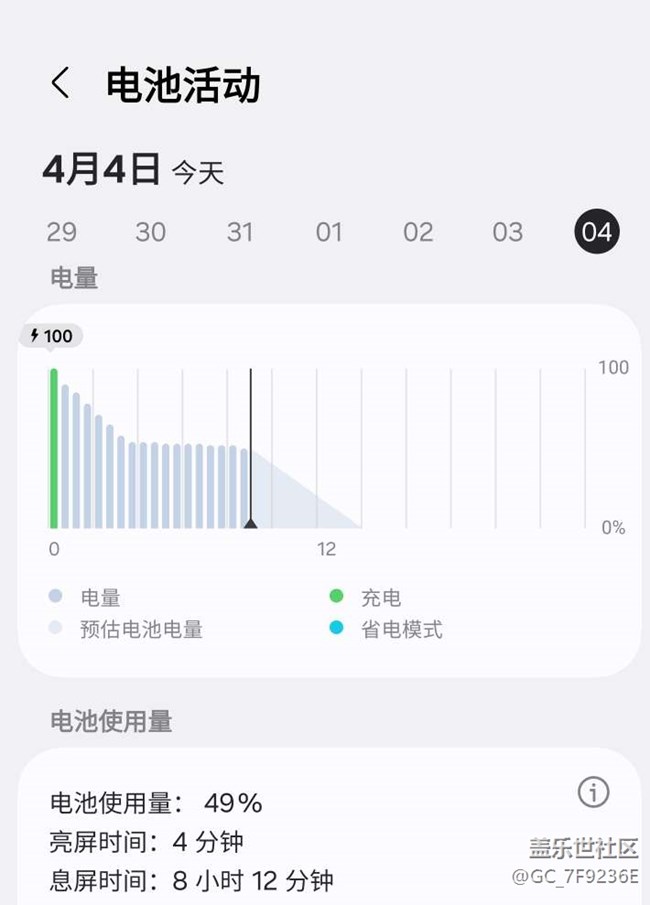Tap the green charging bar in chart

tap(54, 448)
